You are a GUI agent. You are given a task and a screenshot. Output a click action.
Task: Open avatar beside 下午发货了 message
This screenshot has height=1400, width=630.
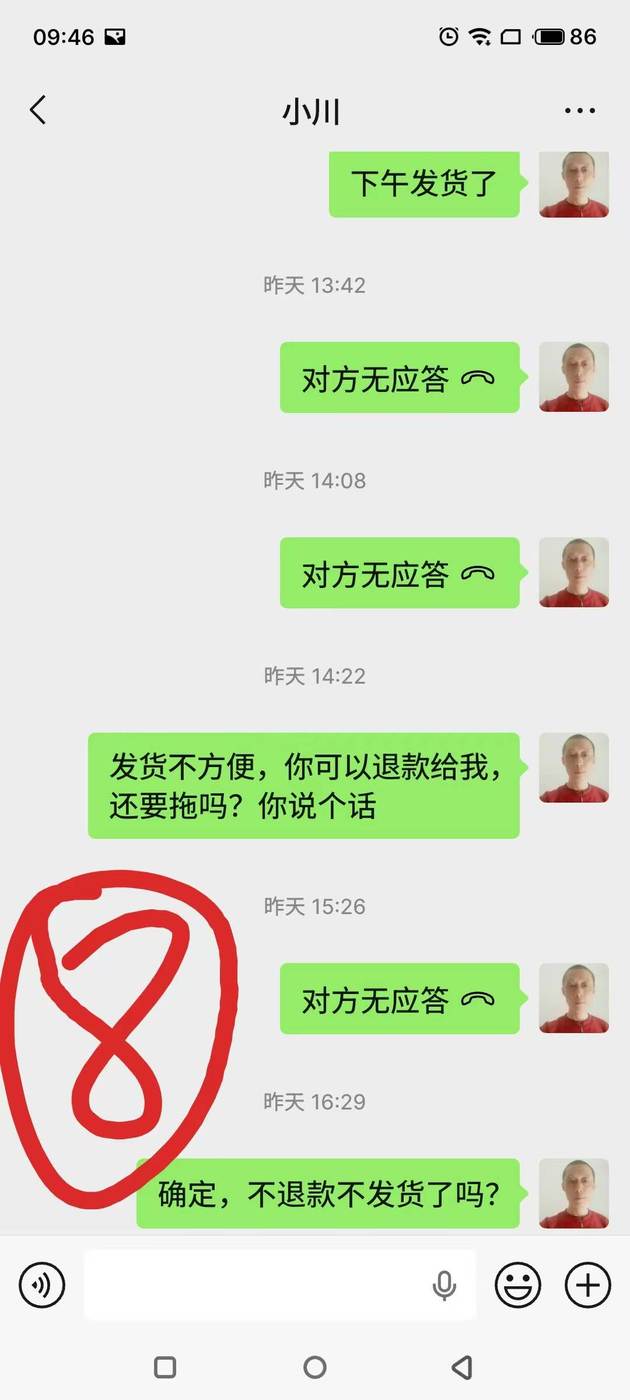pos(574,184)
